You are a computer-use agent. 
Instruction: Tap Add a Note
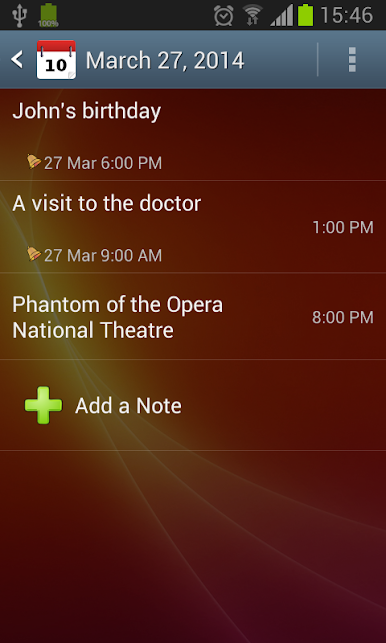[x=193, y=405]
